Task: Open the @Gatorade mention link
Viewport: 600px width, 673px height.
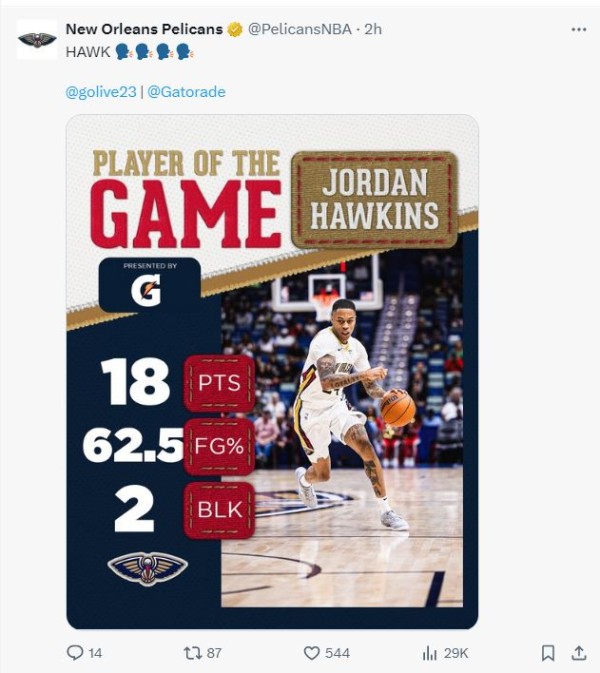Action: [x=186, y=92]
